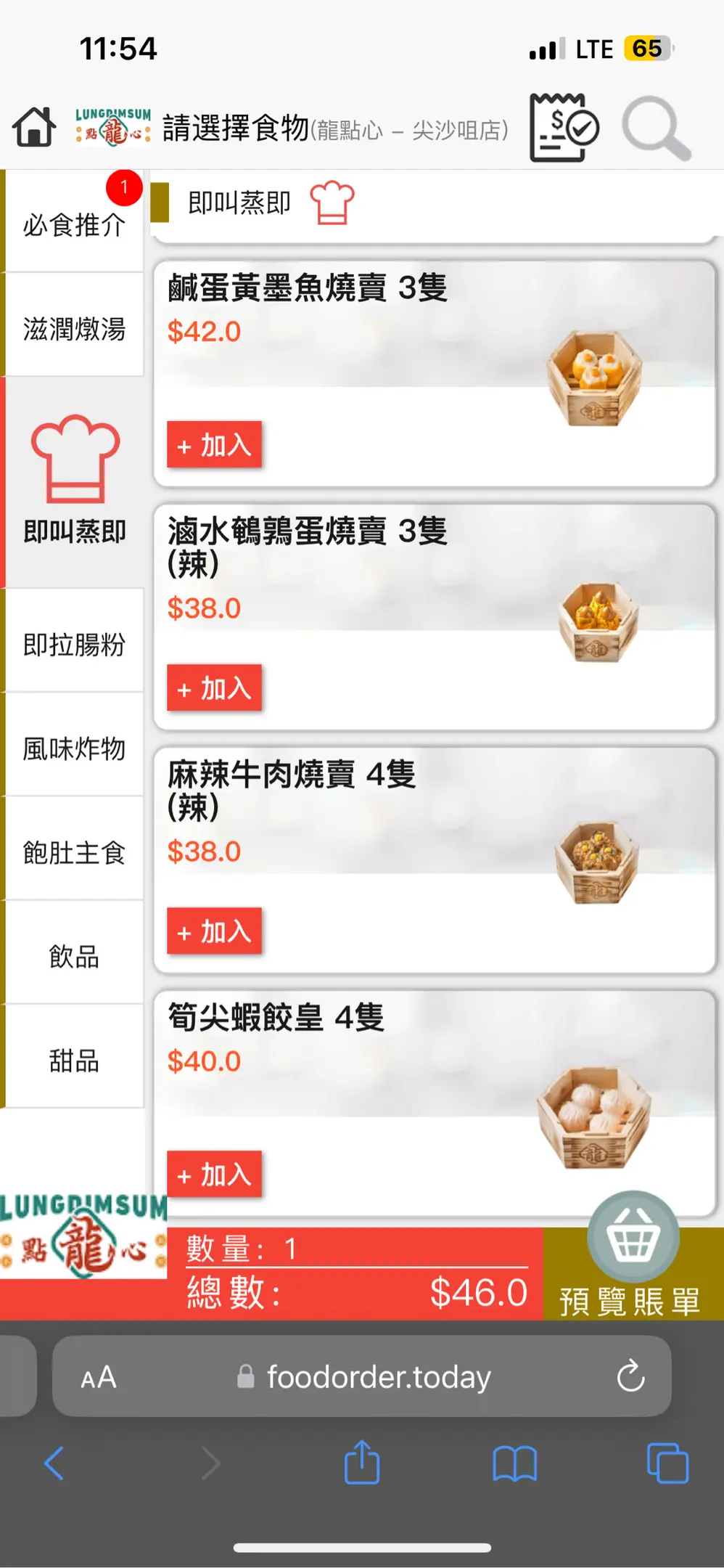Add 鹹蛋黃墨魚燒賣 3隻 to the order

coord(214,444)
